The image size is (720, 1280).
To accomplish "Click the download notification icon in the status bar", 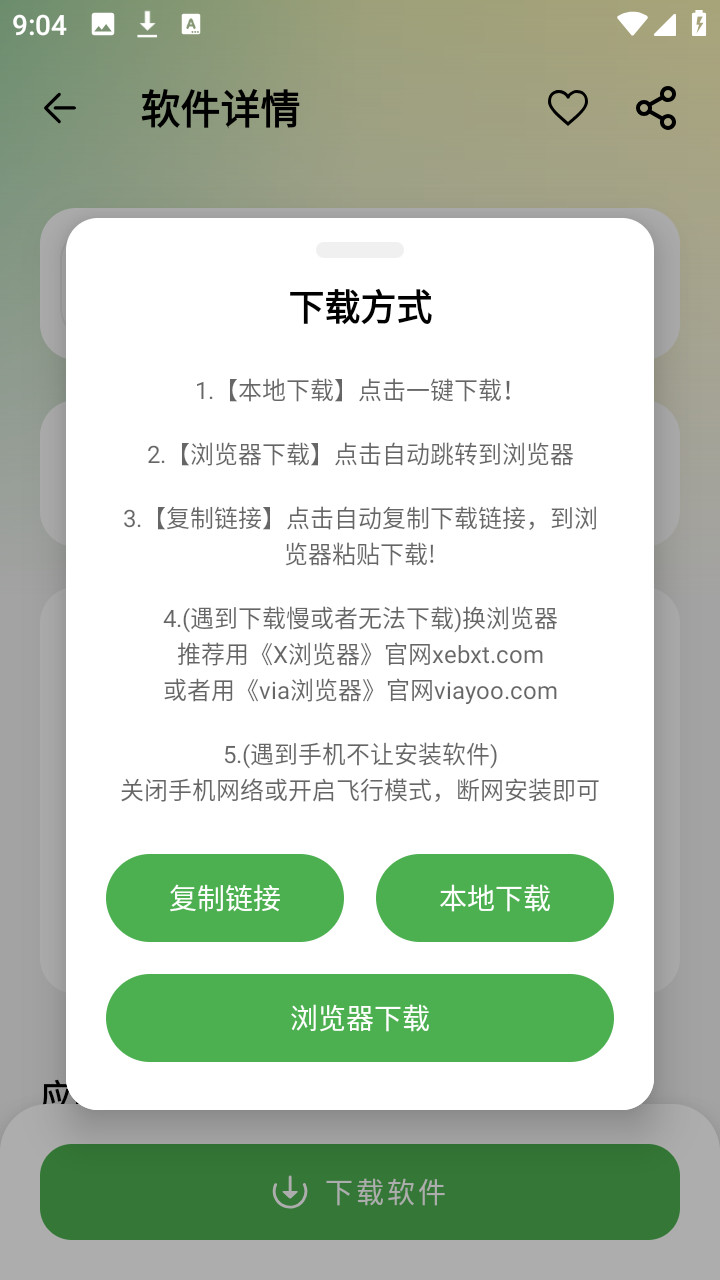I will pos(147,24).
